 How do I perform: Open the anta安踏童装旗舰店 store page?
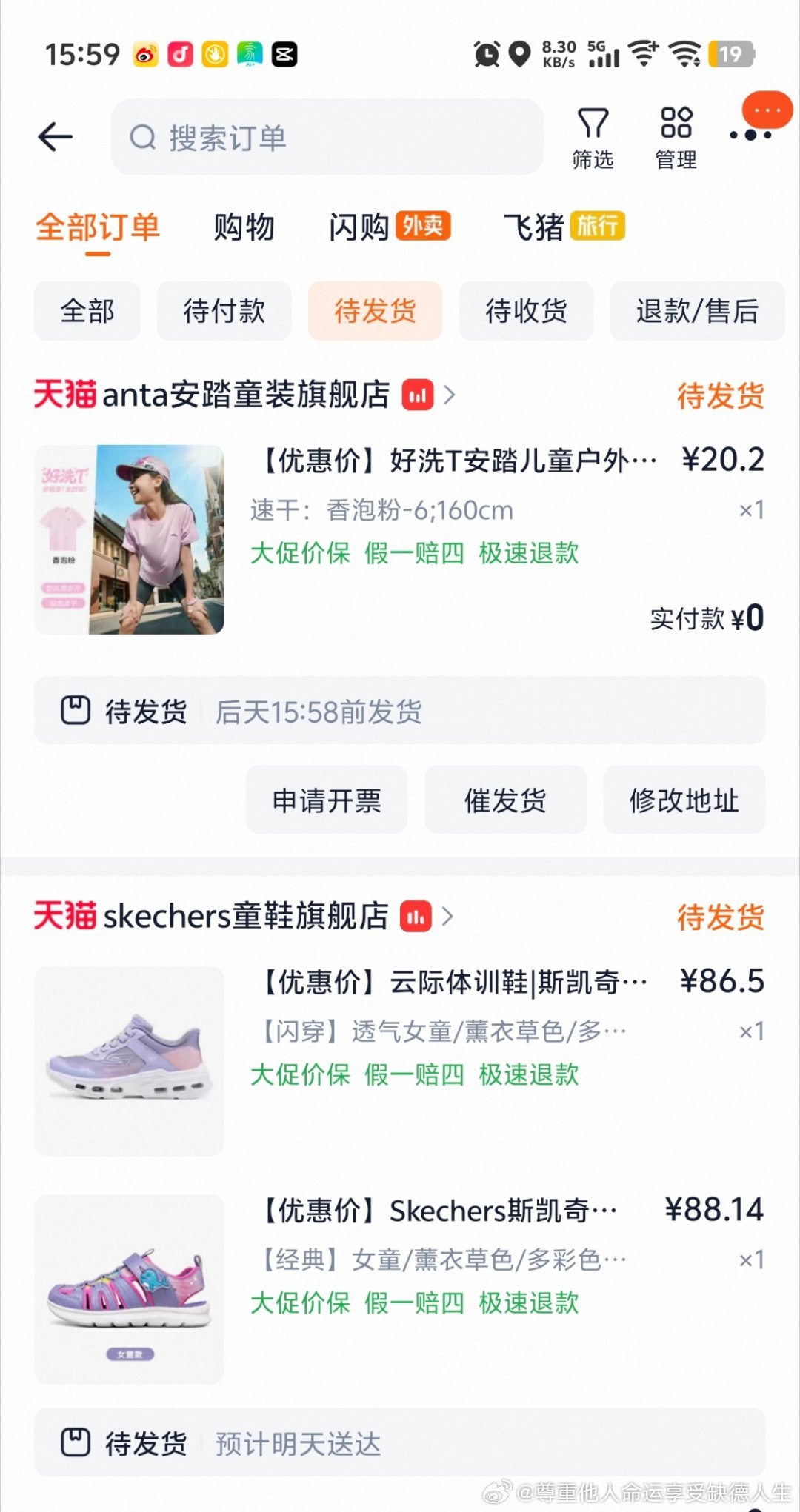tap(244, 395)
